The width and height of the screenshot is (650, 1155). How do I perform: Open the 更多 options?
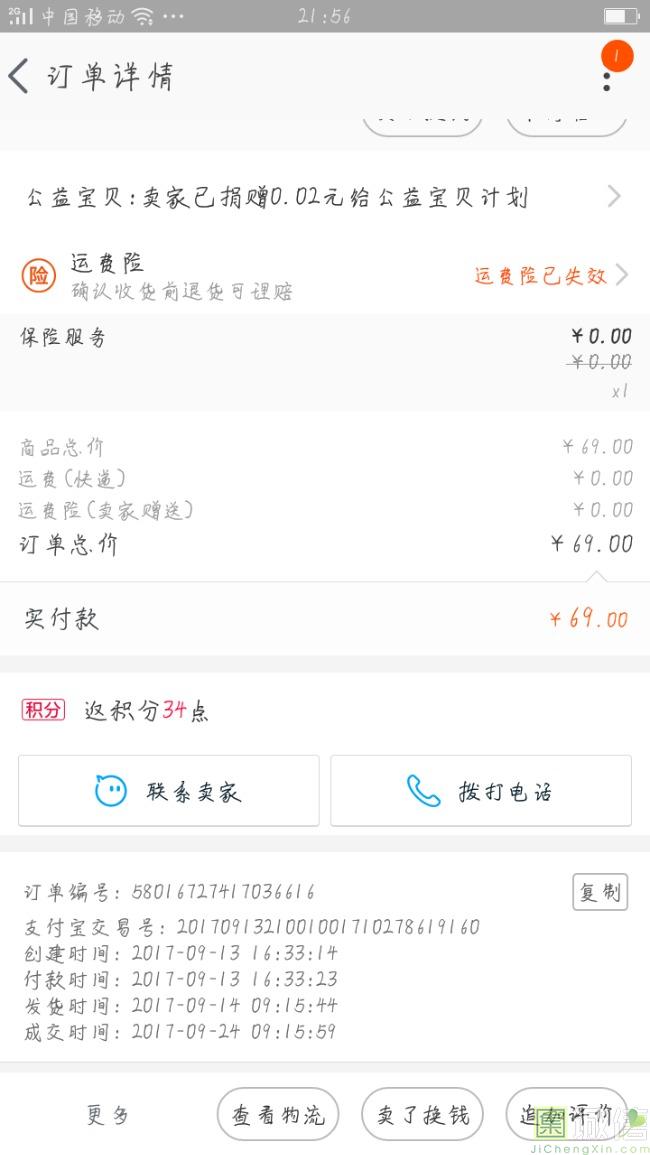pyautogui.click(x=108, y=1115)
